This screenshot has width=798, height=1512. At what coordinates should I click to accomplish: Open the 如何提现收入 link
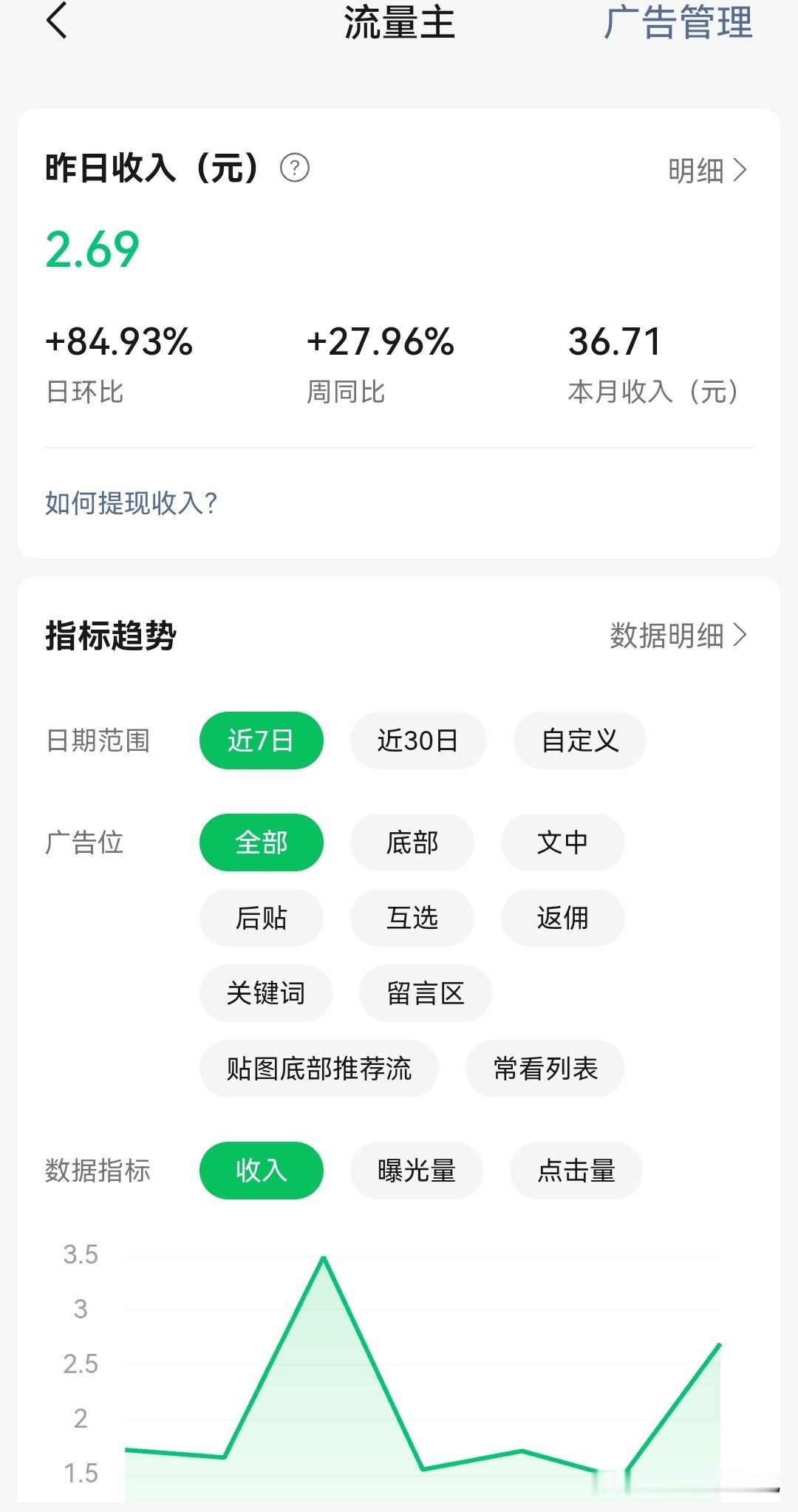(x=132, y=503)
